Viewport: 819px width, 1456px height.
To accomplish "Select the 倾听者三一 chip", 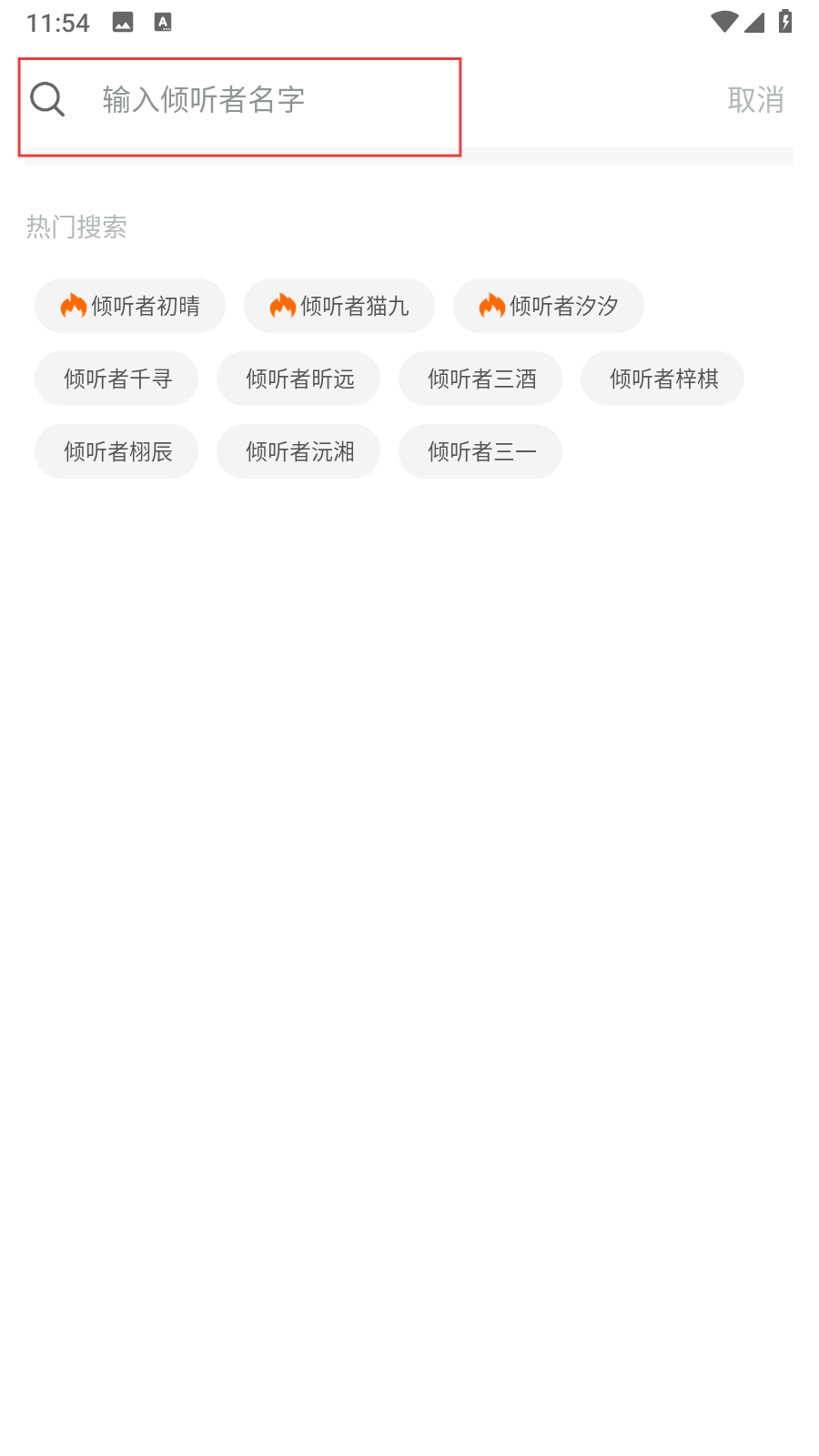I will click(x=480, y=451).
